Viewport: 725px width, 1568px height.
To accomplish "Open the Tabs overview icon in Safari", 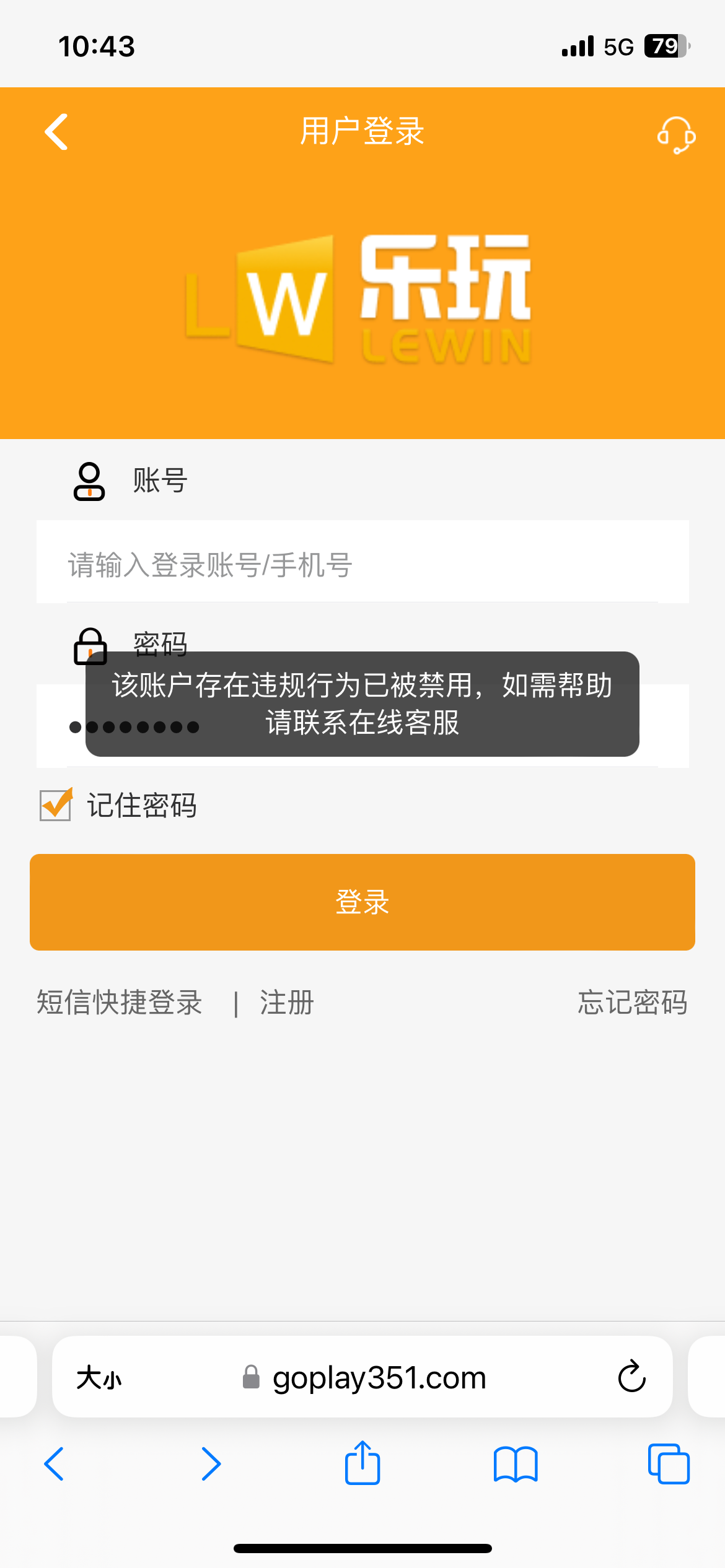I will click(668, 1464).
